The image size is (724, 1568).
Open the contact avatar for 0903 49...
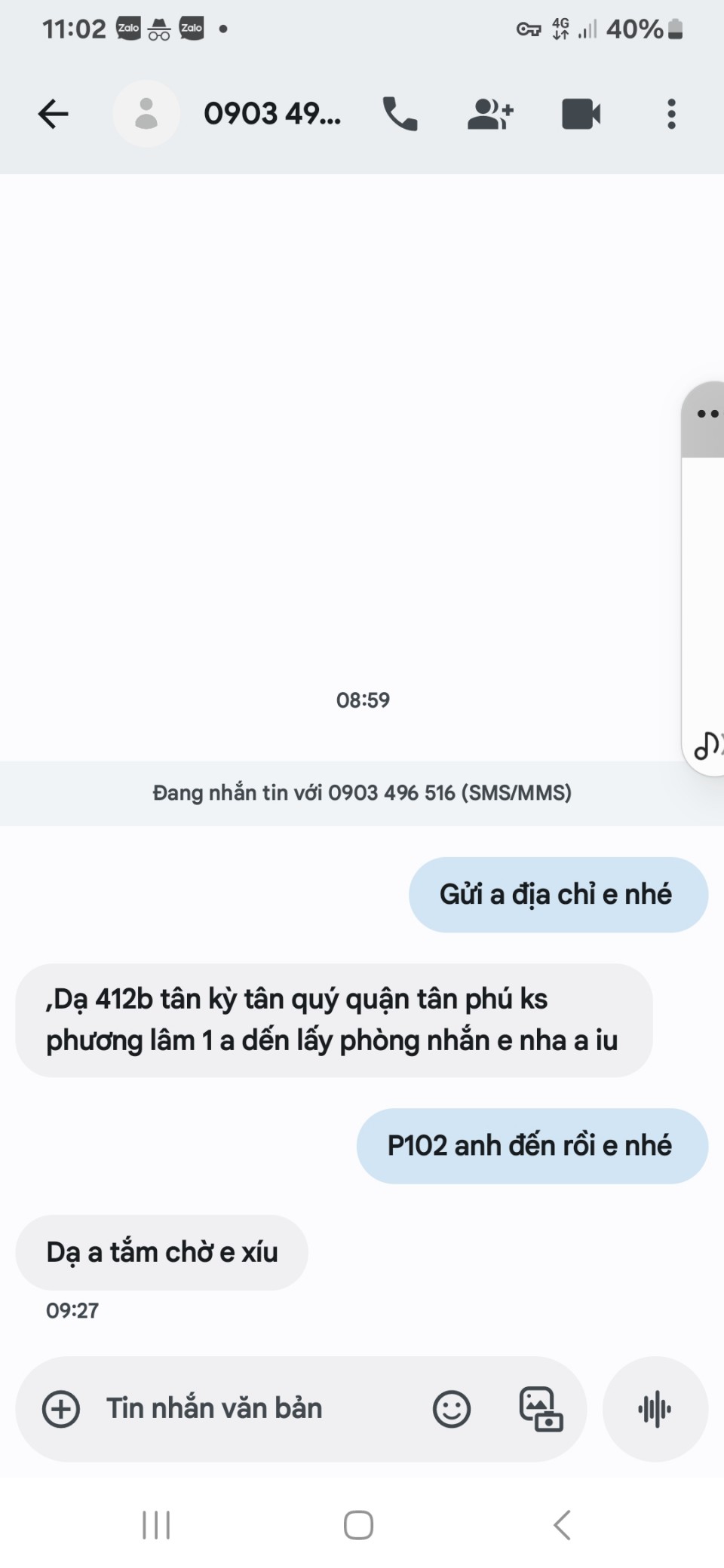pyautogui.click(x=146, y=115)
